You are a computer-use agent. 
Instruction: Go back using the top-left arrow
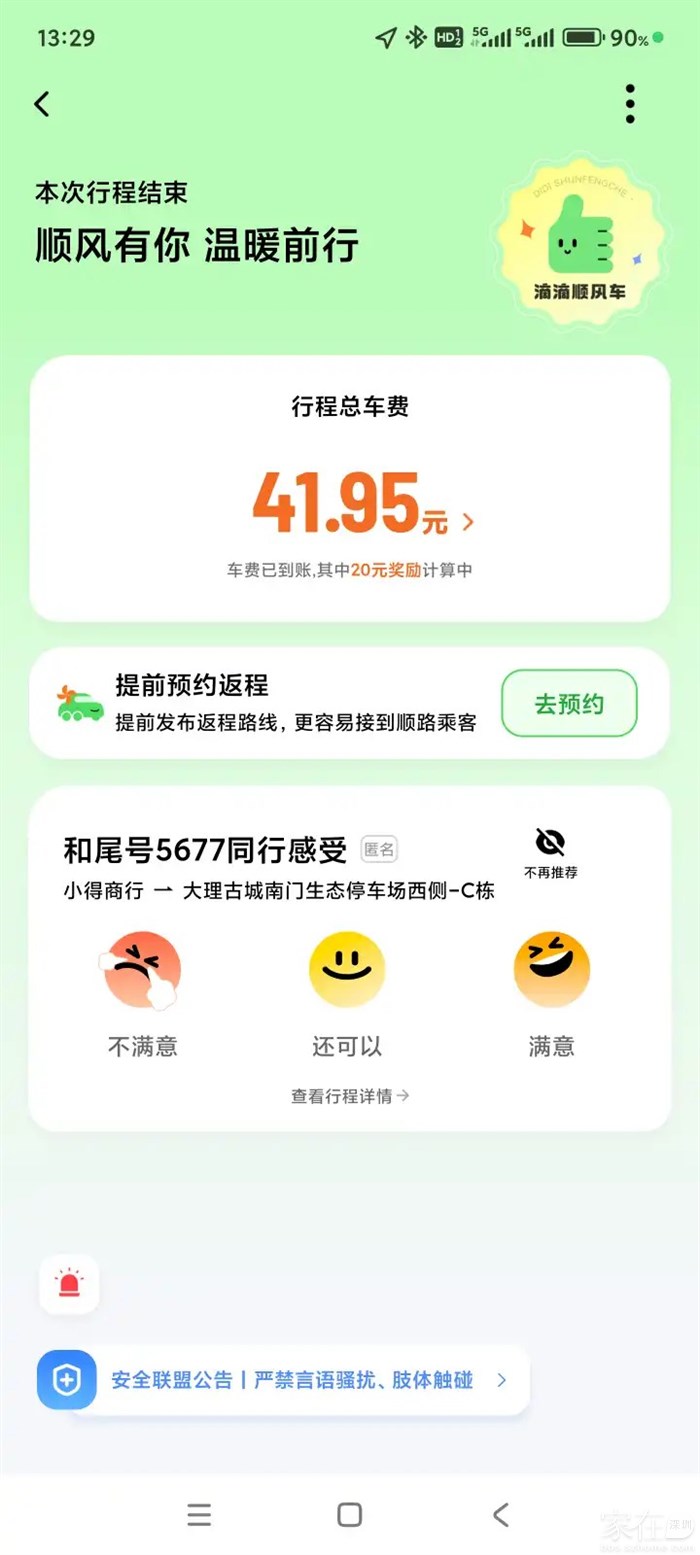pos(42,104)
